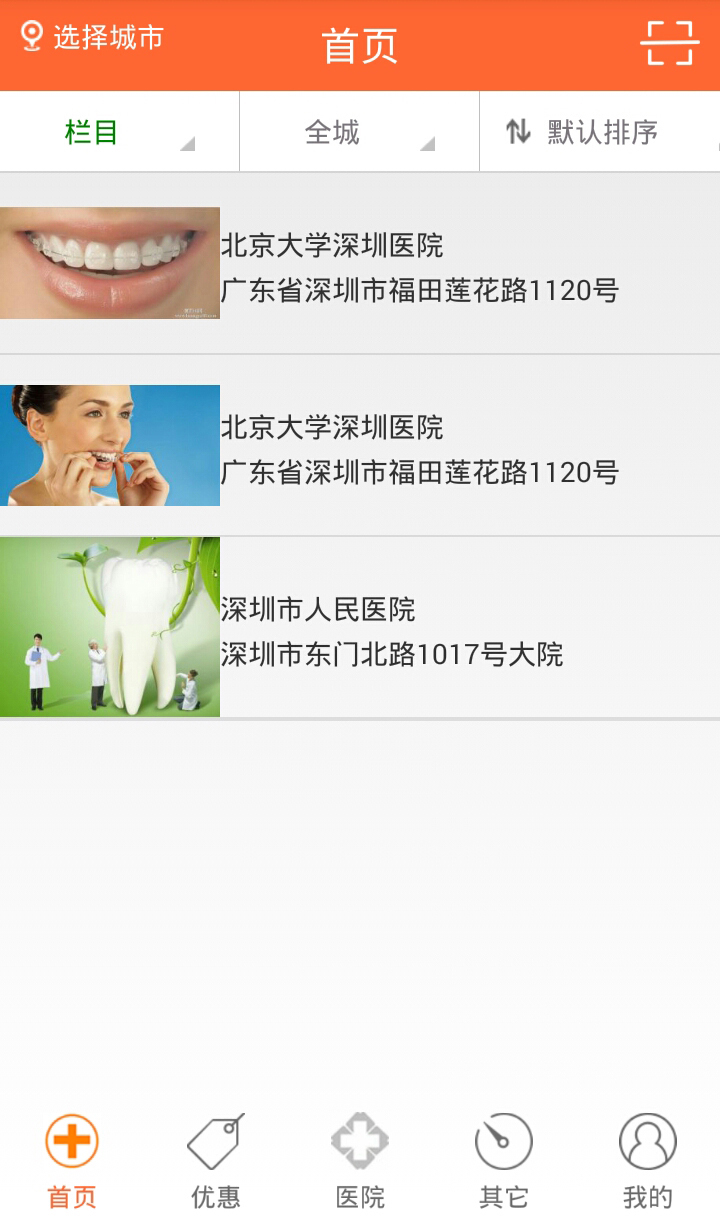Open the 默认排序 sorting options
This screenshot has width=720, height=1226.
595,131
